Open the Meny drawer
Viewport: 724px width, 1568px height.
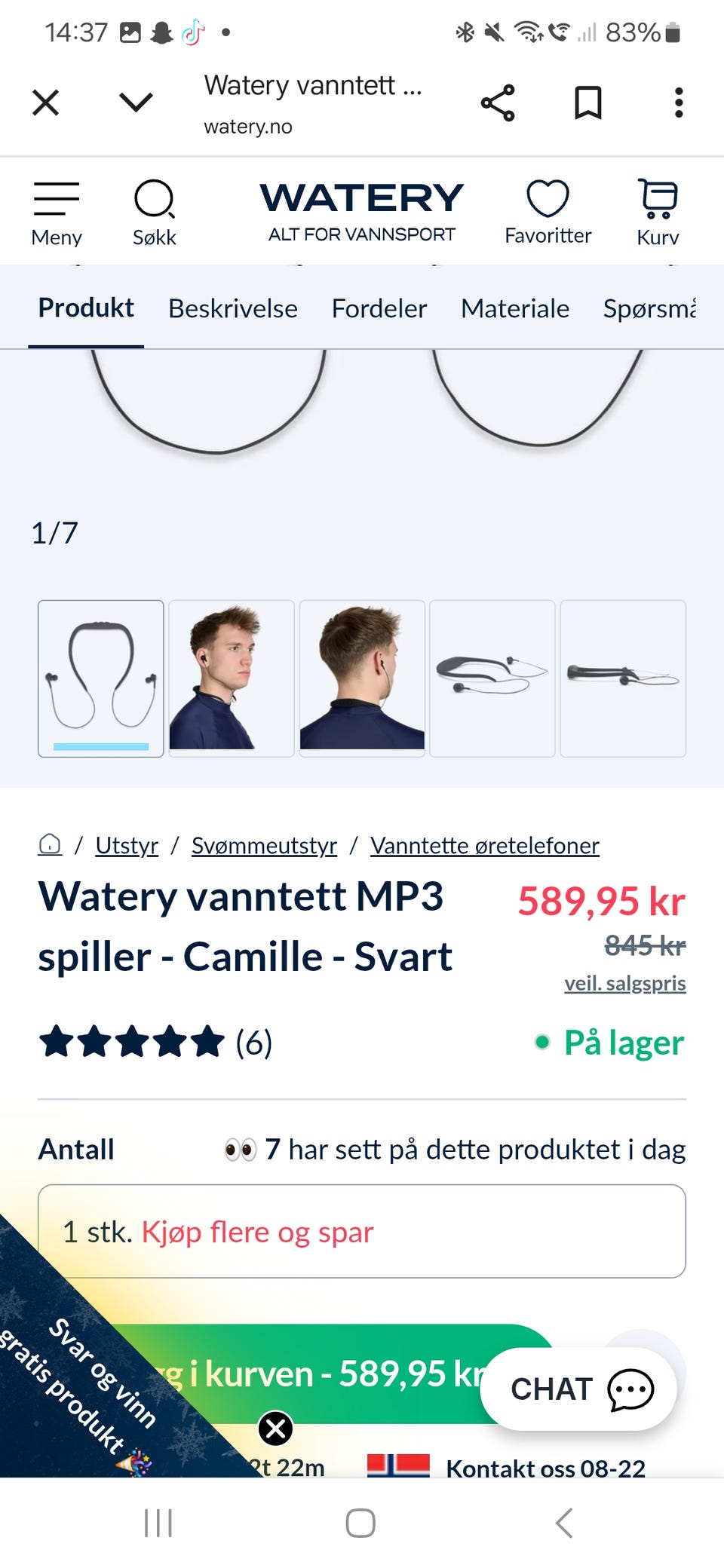[x=57, y=214]
